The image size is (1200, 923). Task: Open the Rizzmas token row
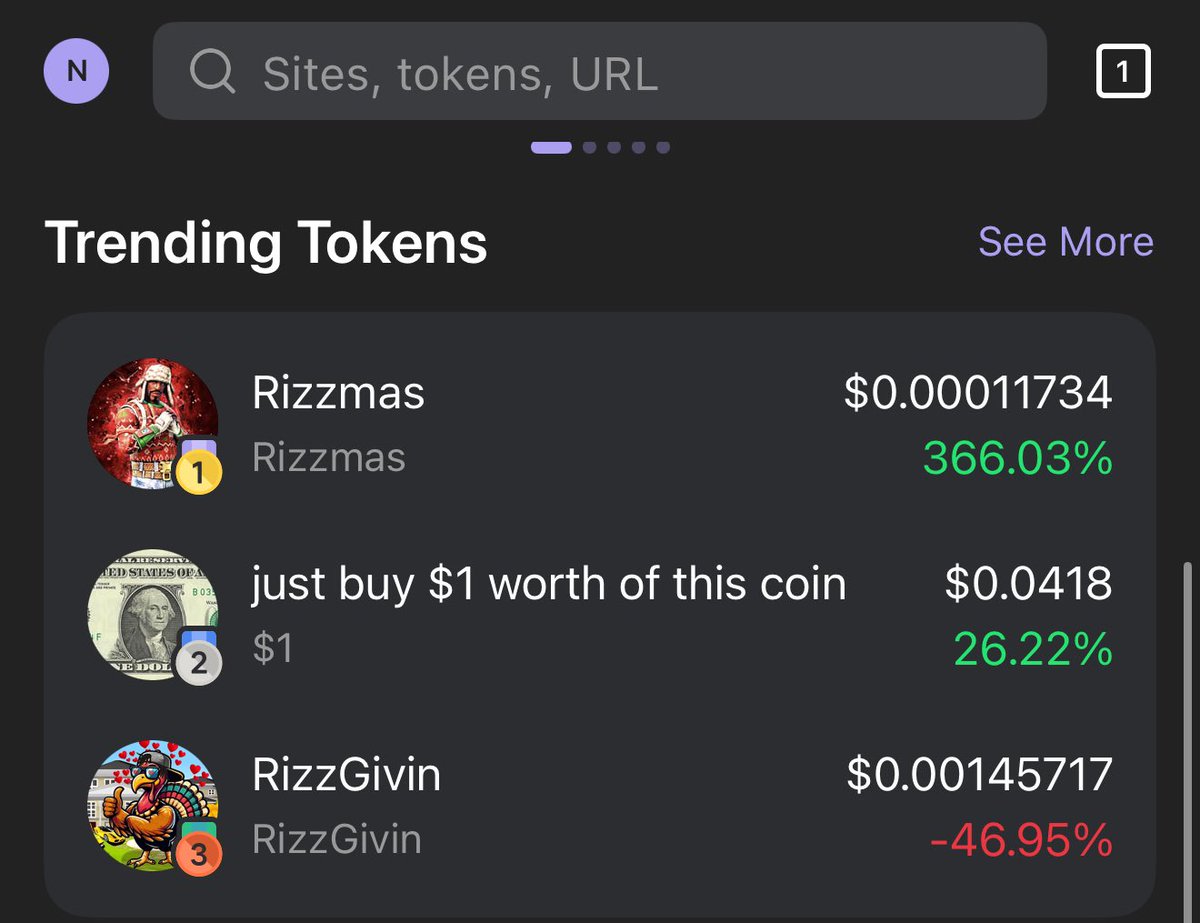pyautogui.click(x=598, y=425)
